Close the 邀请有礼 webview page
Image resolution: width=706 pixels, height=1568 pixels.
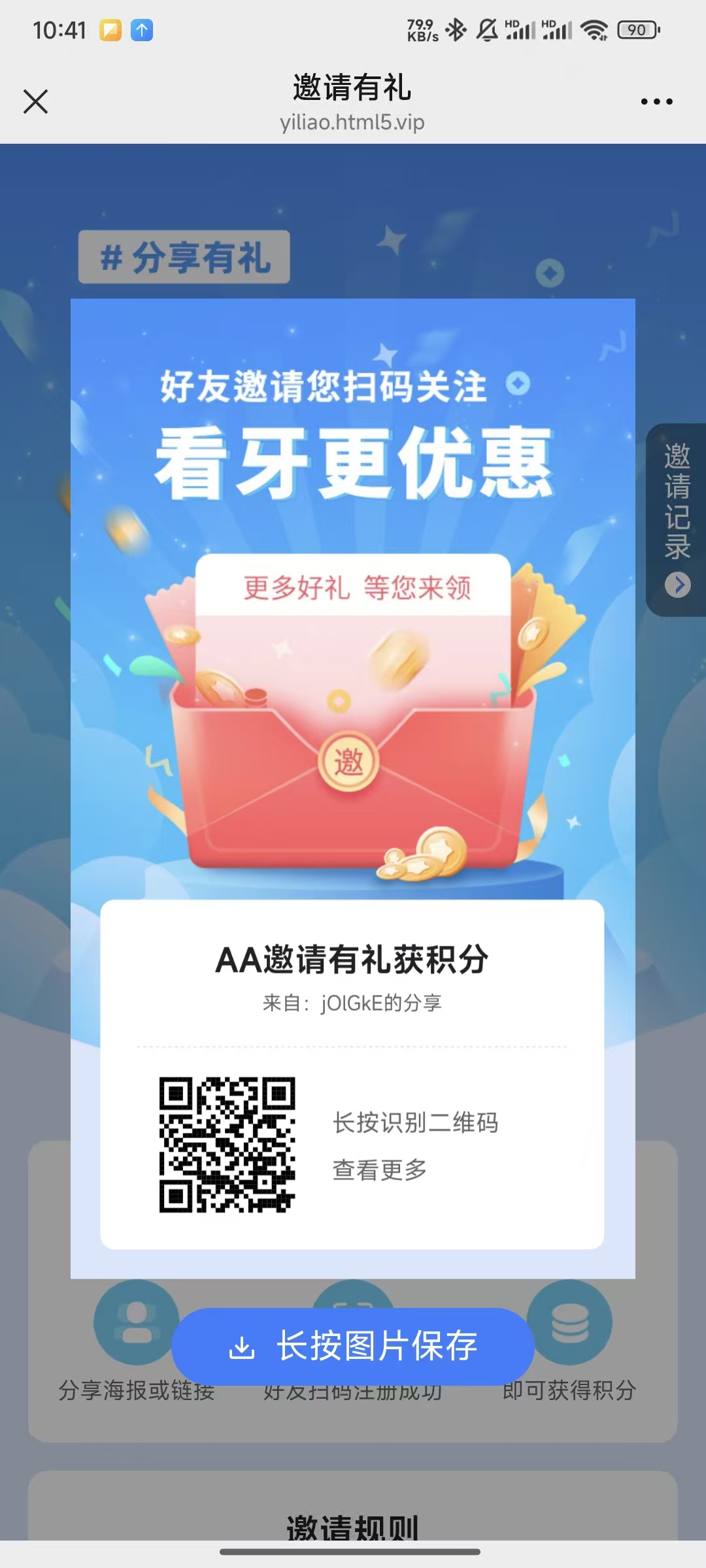pyautogui.click(x=35, y=102)
